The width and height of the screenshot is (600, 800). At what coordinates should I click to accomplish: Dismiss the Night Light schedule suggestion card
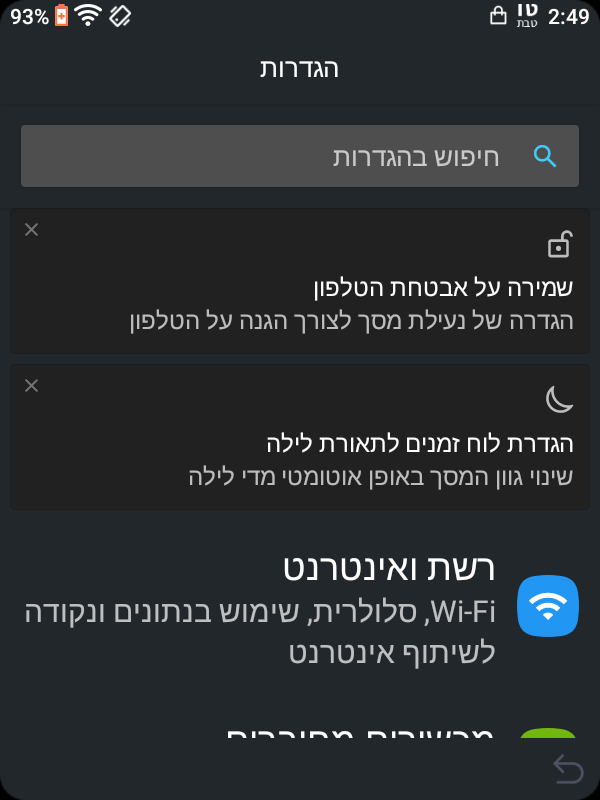32,385
